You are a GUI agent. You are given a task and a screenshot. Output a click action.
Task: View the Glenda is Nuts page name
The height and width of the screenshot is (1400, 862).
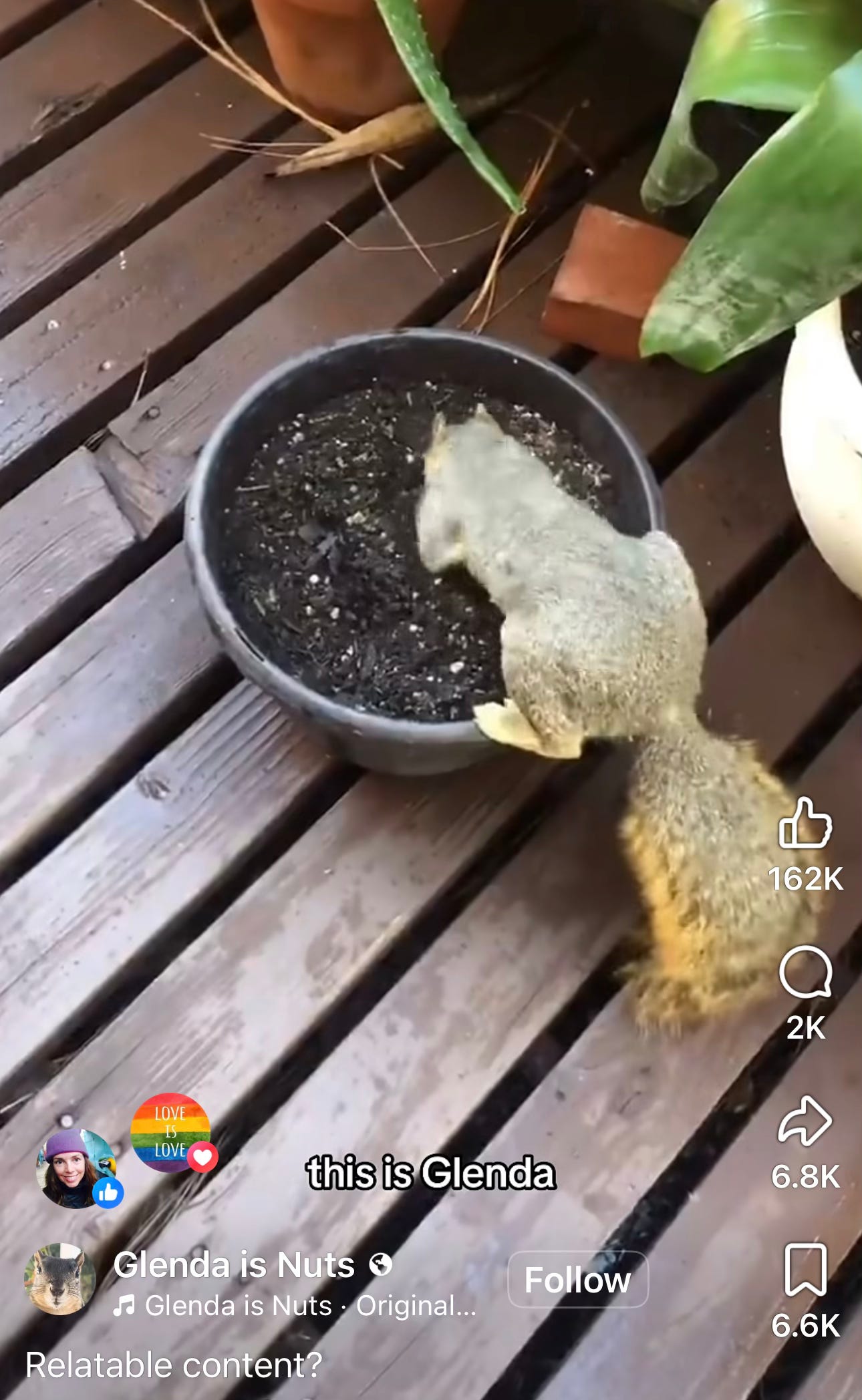(x=234, y=1264)
